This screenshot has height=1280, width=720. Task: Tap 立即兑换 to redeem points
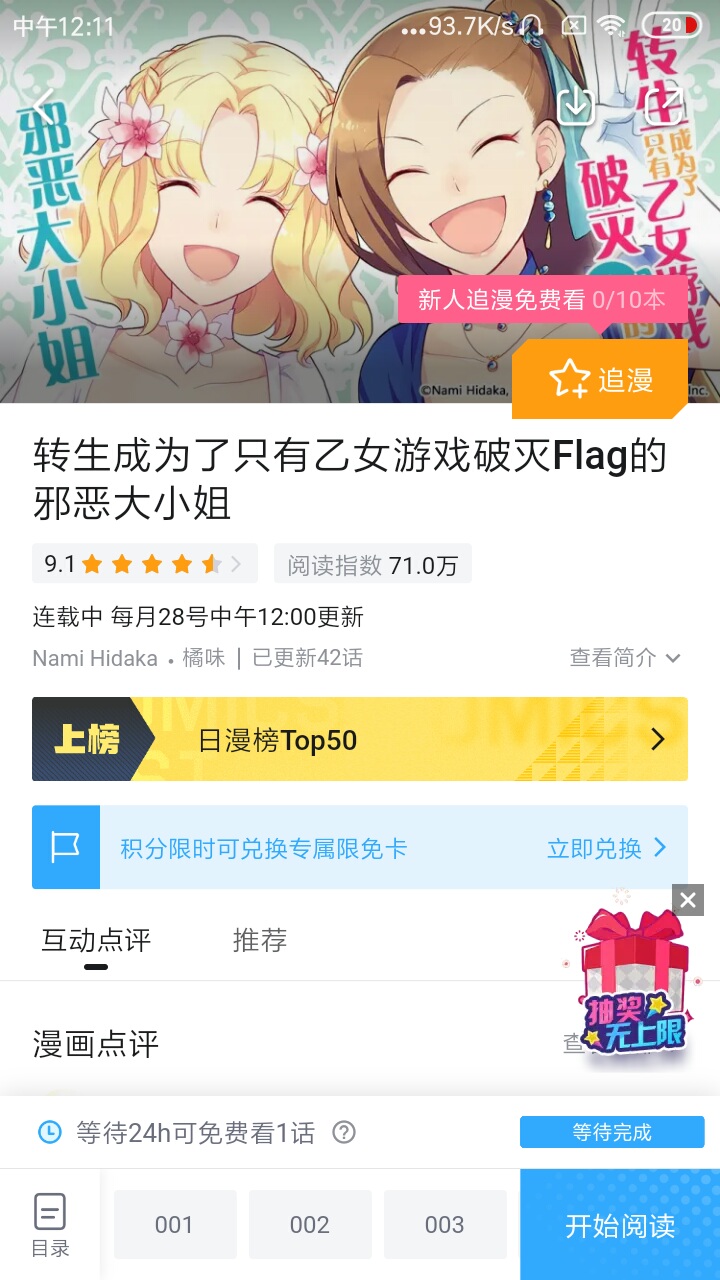tap(606, 848)
